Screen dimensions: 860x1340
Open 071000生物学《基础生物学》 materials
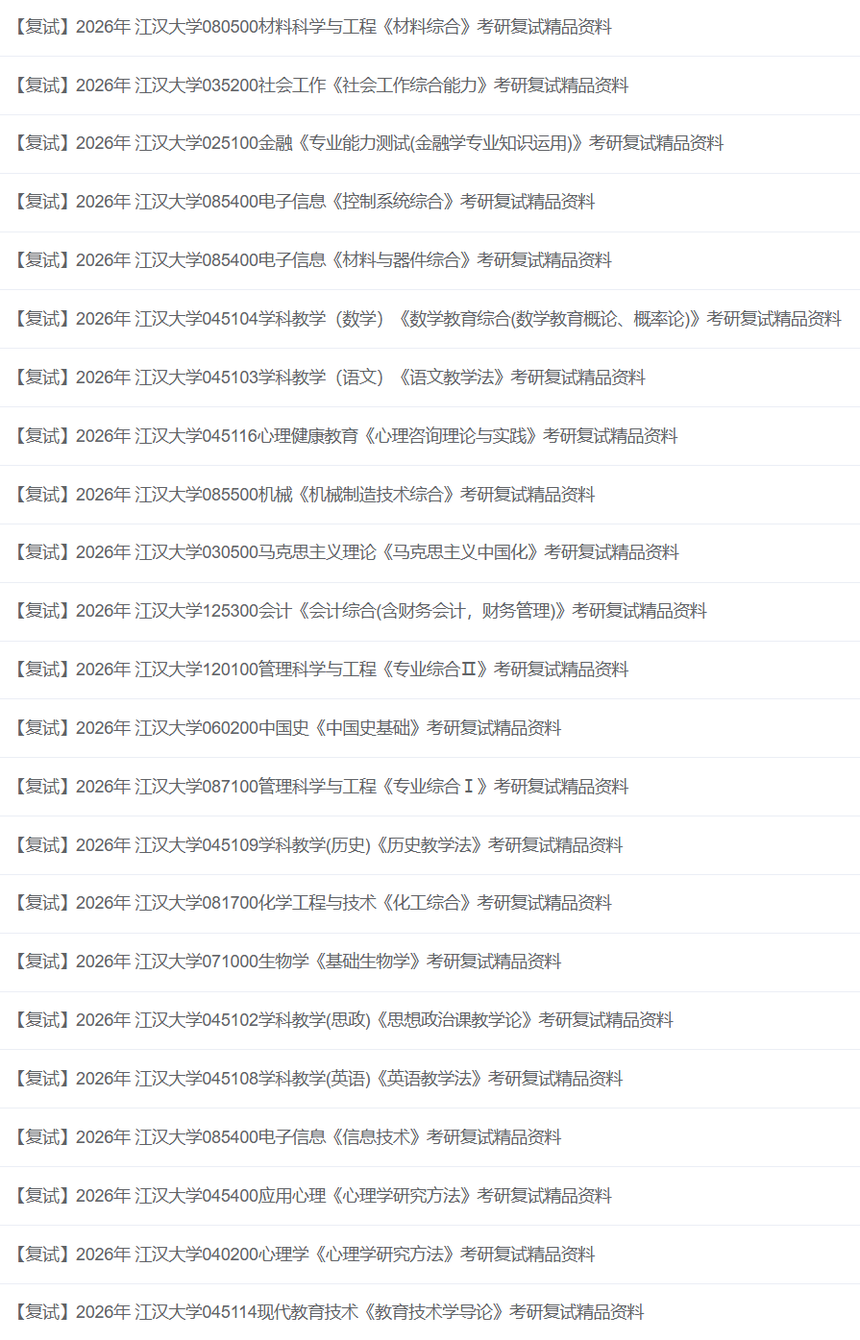pos(287,962)
